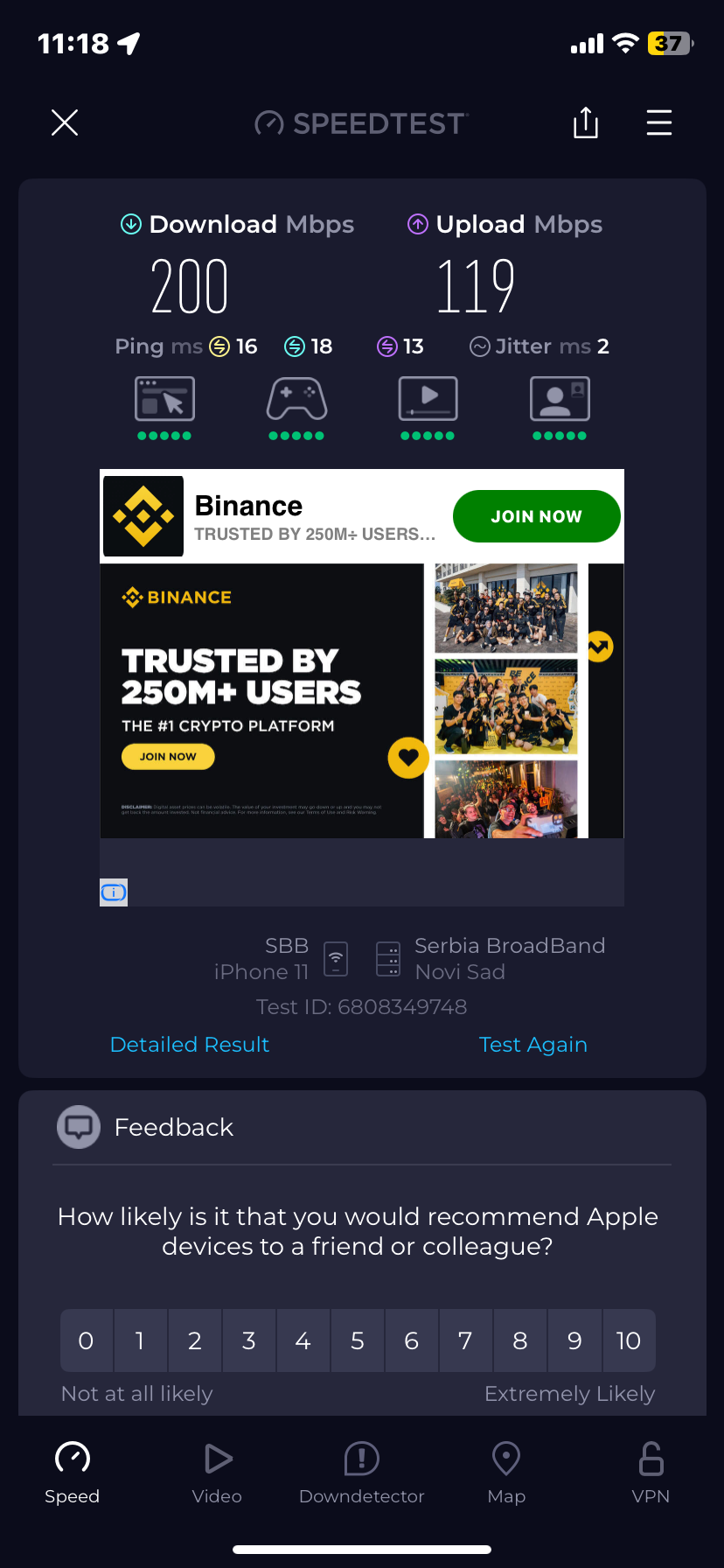Share the speed test result
Screen dimensions: 724x1568
(585, 122)
